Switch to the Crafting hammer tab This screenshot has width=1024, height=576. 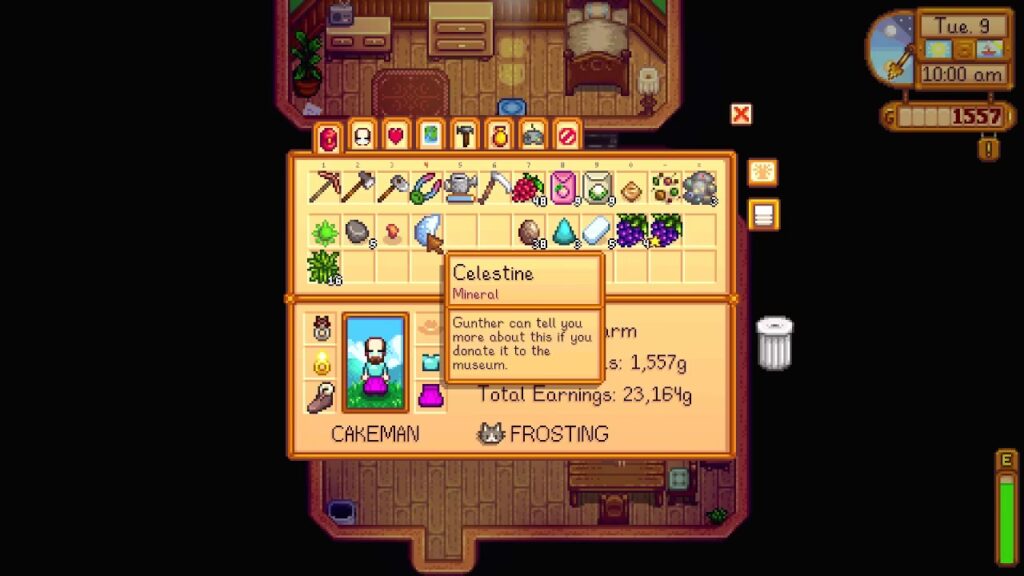(x=464, y=136)
